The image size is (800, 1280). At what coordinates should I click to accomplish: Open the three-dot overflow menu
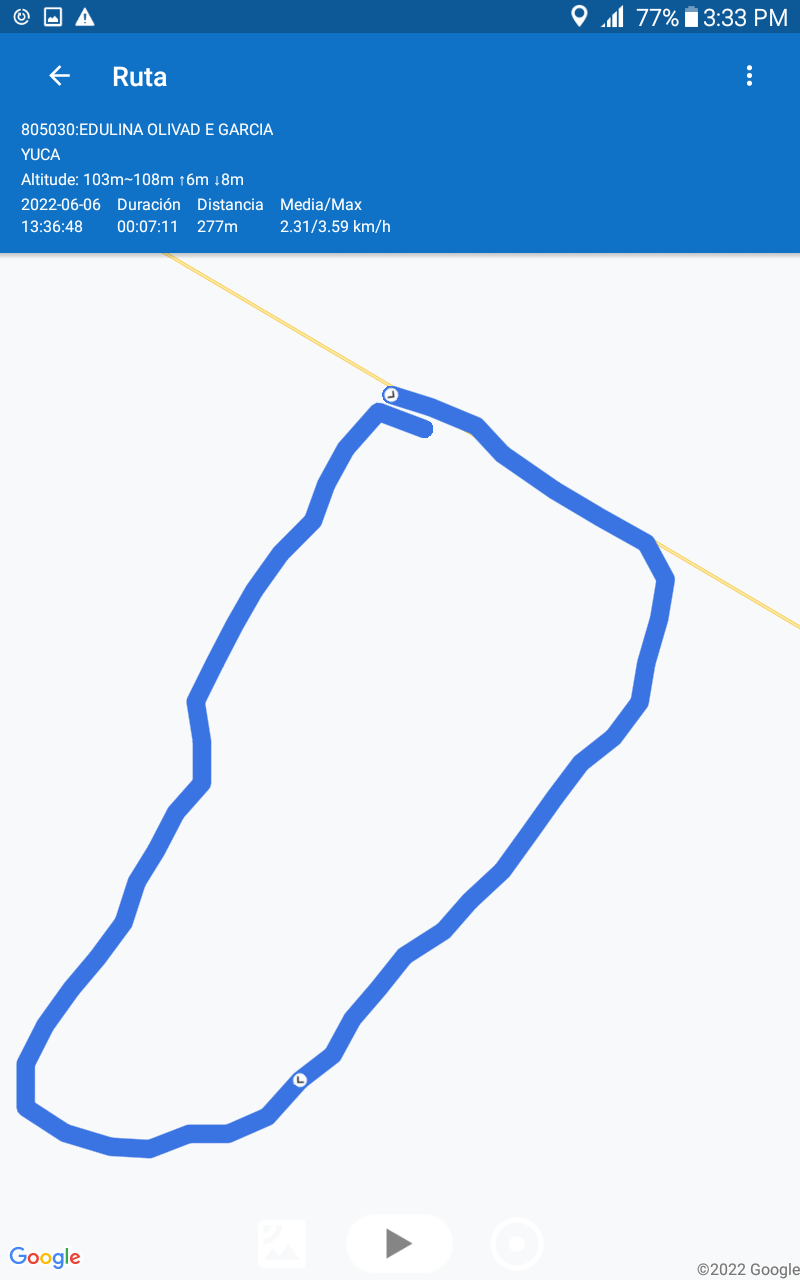point(749,76)
